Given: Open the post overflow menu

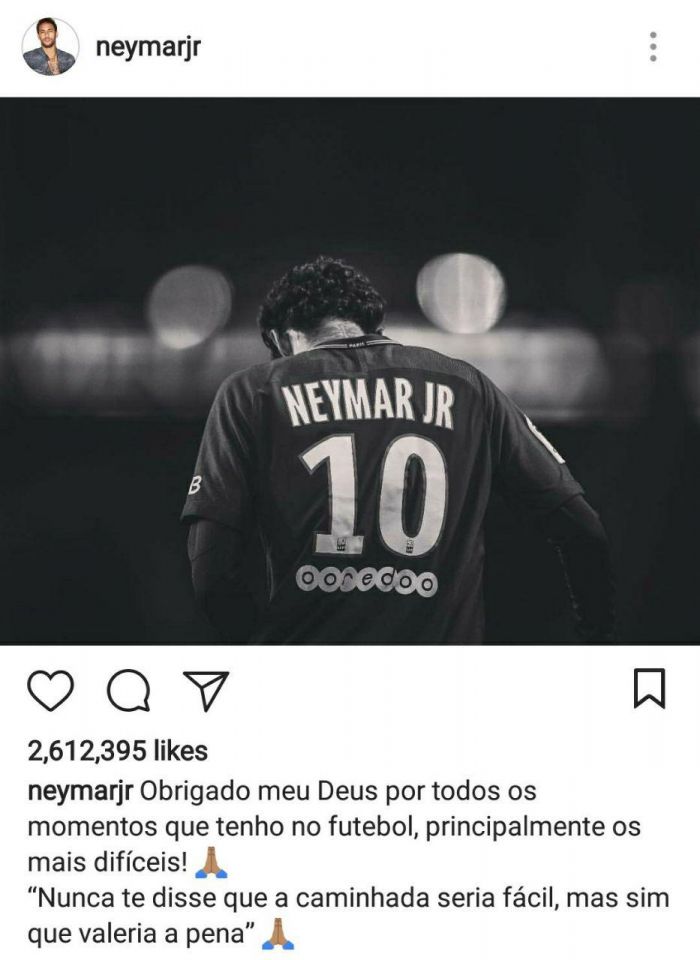Looking at the screenshot, I should tap(652, 47).
